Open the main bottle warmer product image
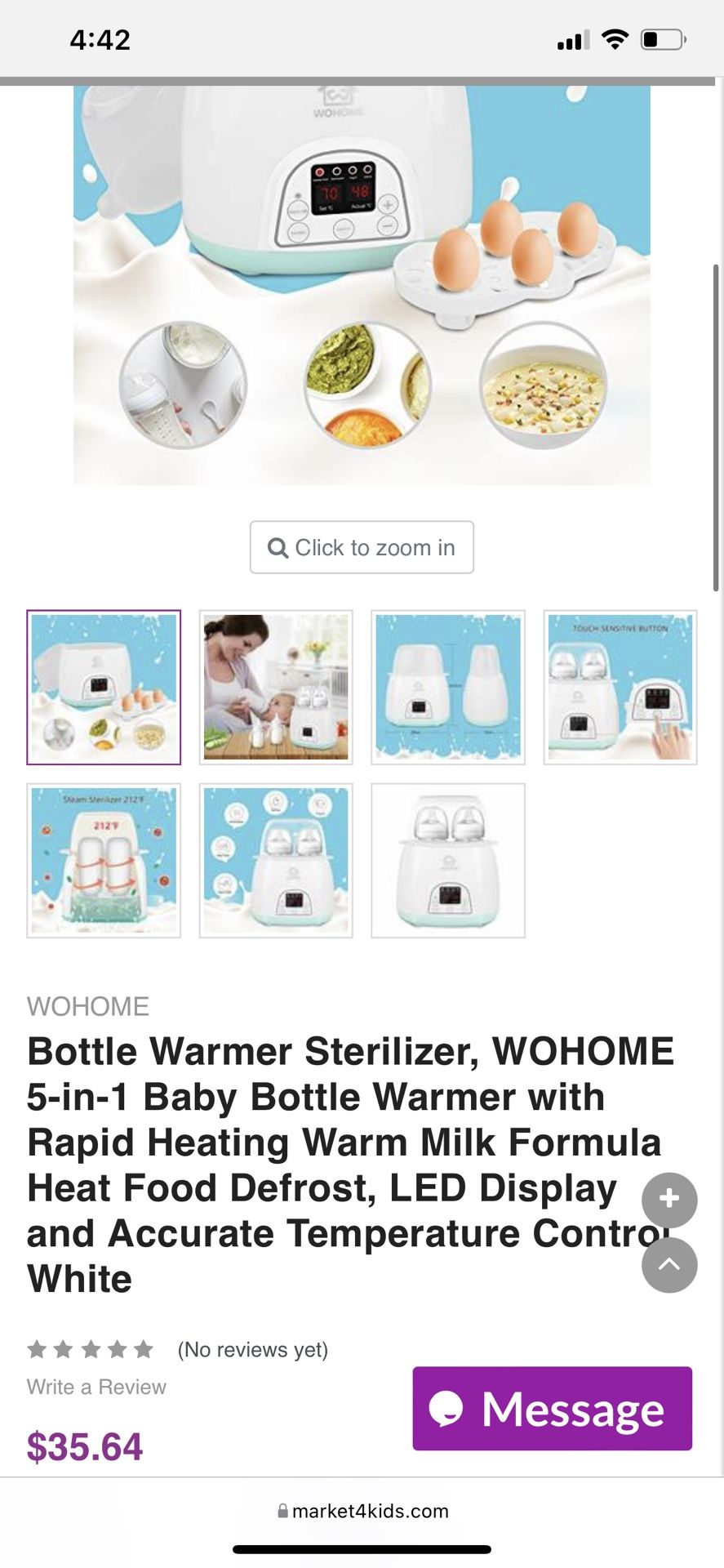The width and height of the screenshot is (724, 1568). [362, 285]
